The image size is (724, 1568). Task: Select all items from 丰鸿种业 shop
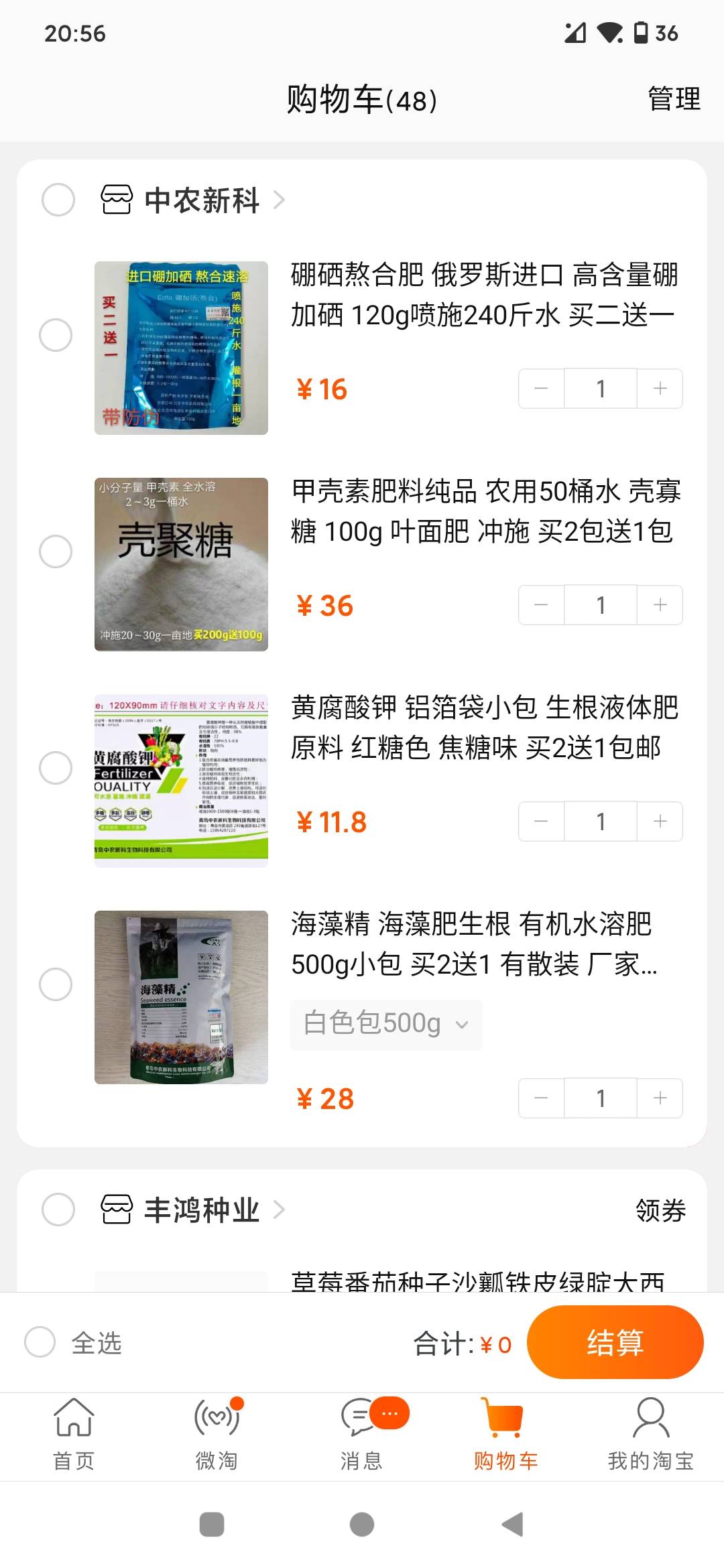pos(58,1210)
